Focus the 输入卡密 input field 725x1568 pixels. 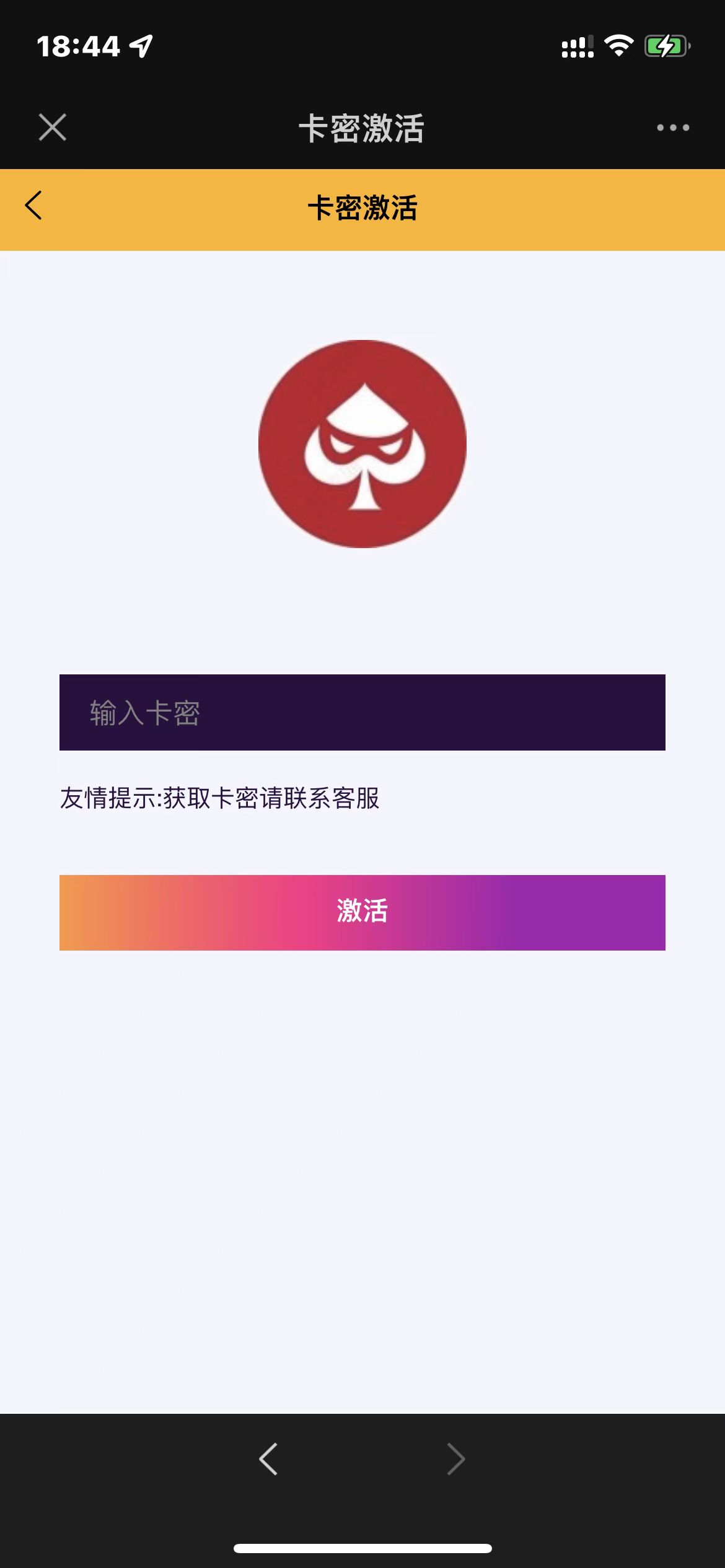[362, 712]
